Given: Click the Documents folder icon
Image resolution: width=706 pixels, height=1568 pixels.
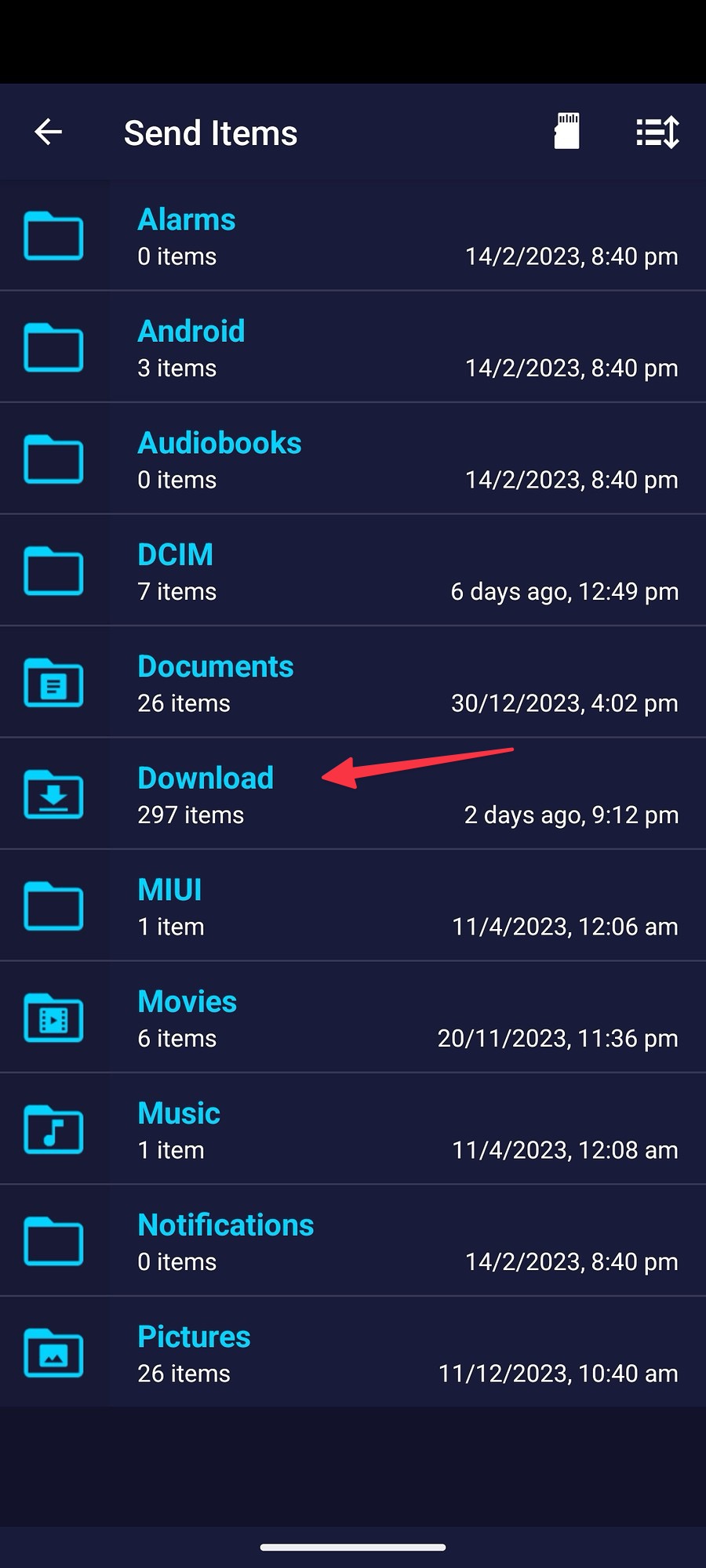Looking at the screenshot, I should coord(53,681).
